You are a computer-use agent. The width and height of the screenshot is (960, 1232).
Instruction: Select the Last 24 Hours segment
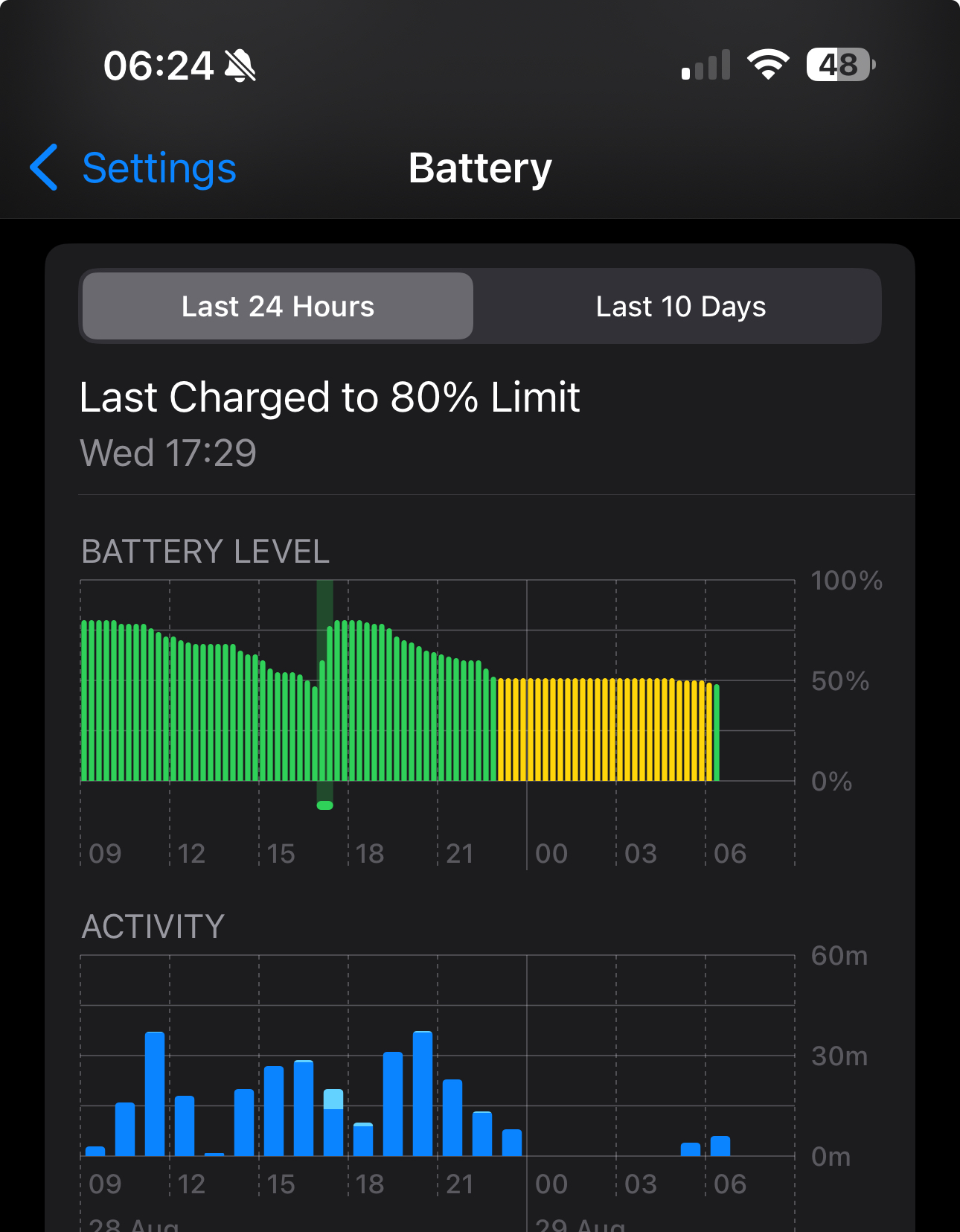(x=278, y=307)
